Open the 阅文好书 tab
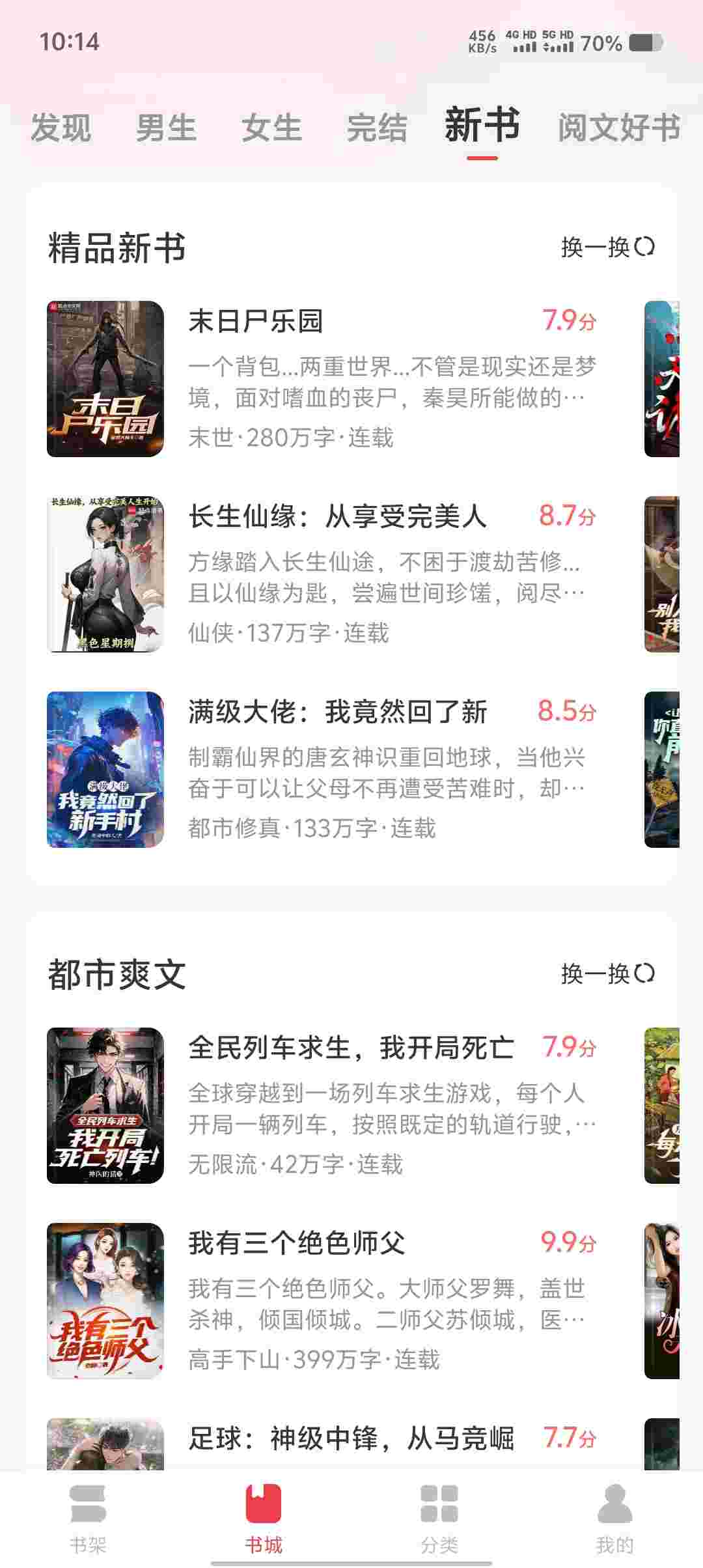703x1568 pixels. coord(618,127)
